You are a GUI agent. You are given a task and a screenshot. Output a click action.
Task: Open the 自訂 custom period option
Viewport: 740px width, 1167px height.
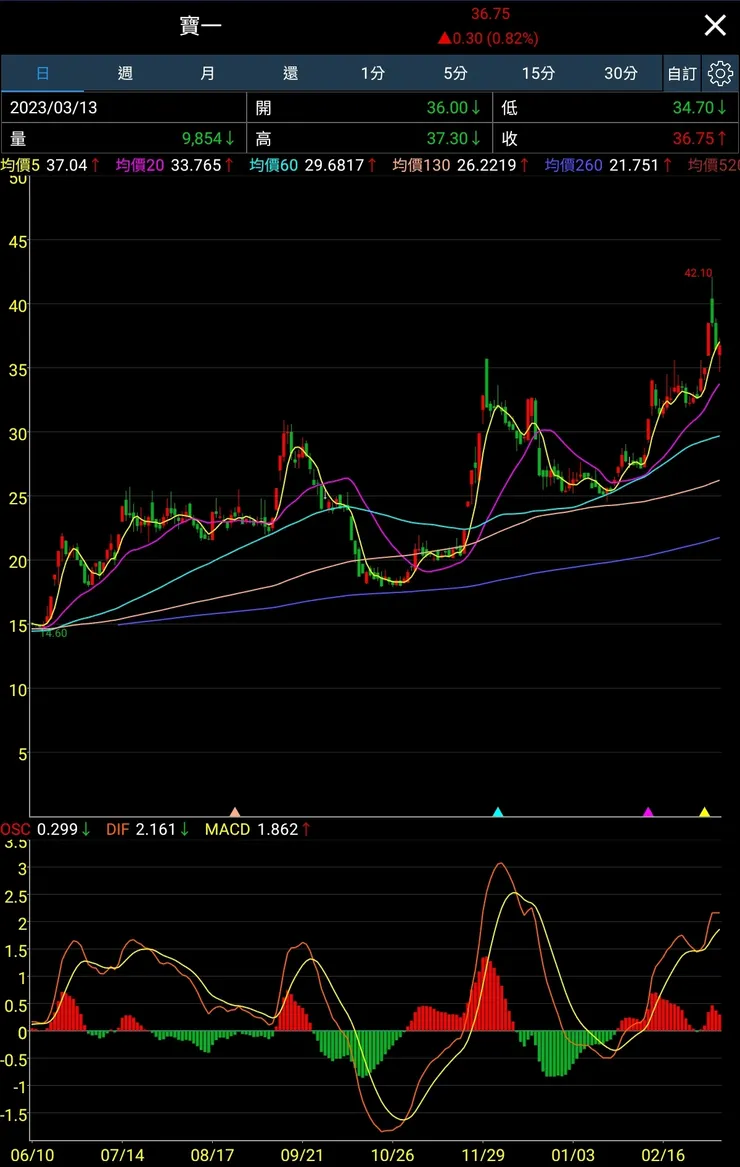click(x=682, y=73)
